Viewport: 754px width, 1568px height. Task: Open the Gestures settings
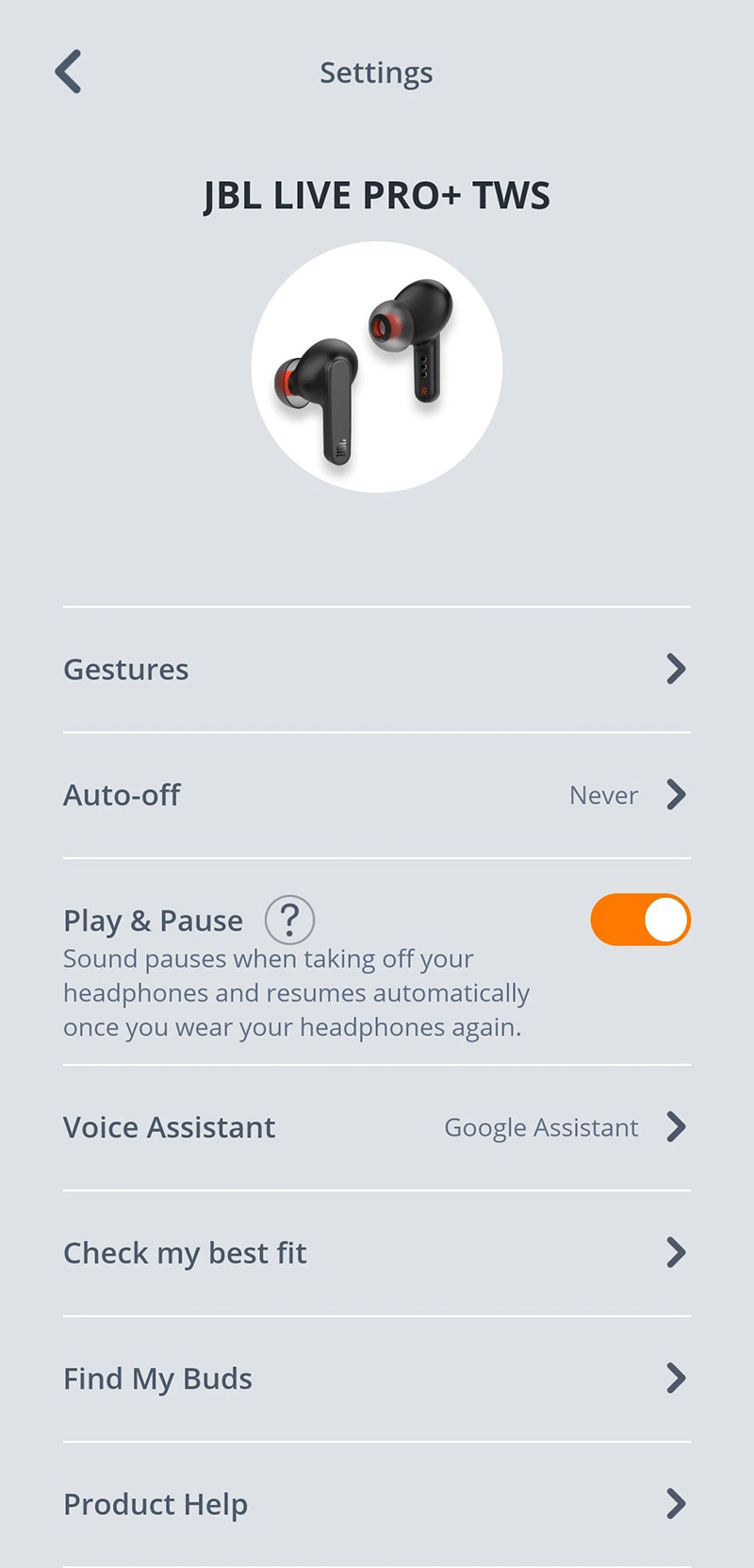(377, 670)
